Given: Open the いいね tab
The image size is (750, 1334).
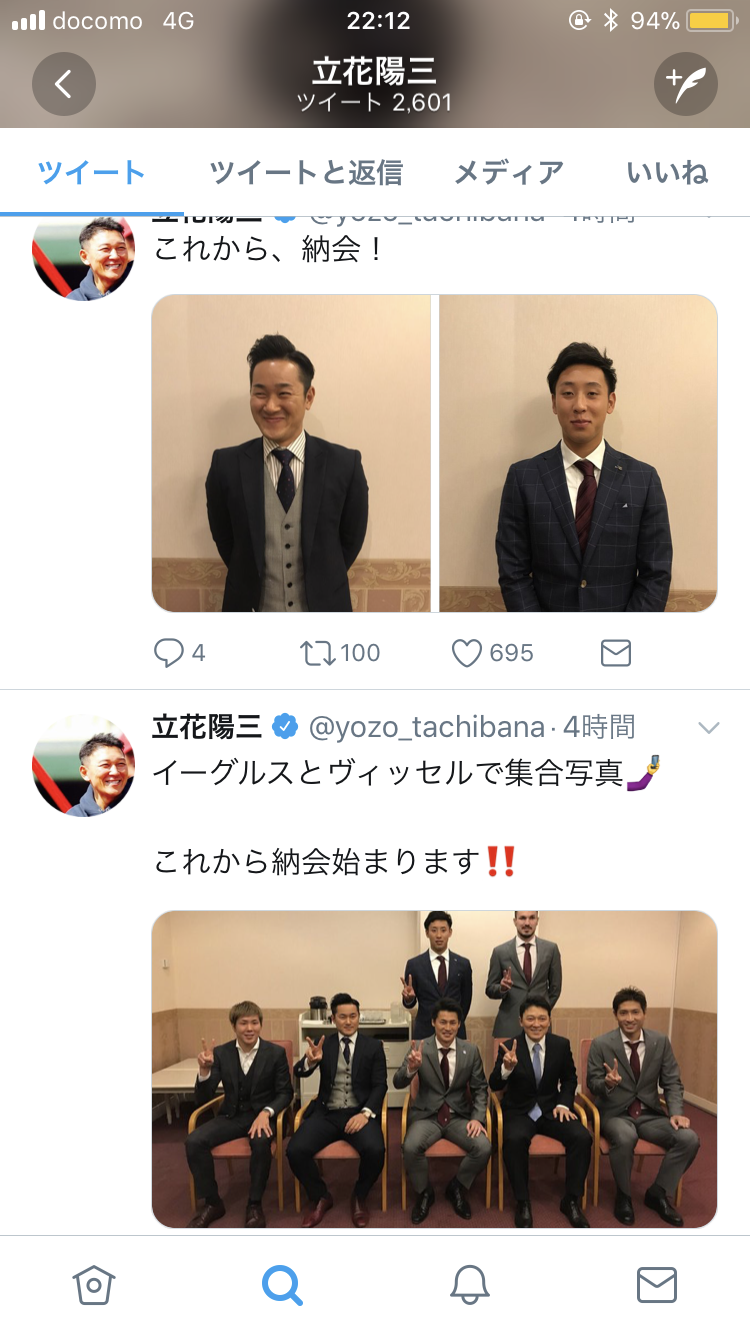Looking at the screenshot, I should [667, 172].
